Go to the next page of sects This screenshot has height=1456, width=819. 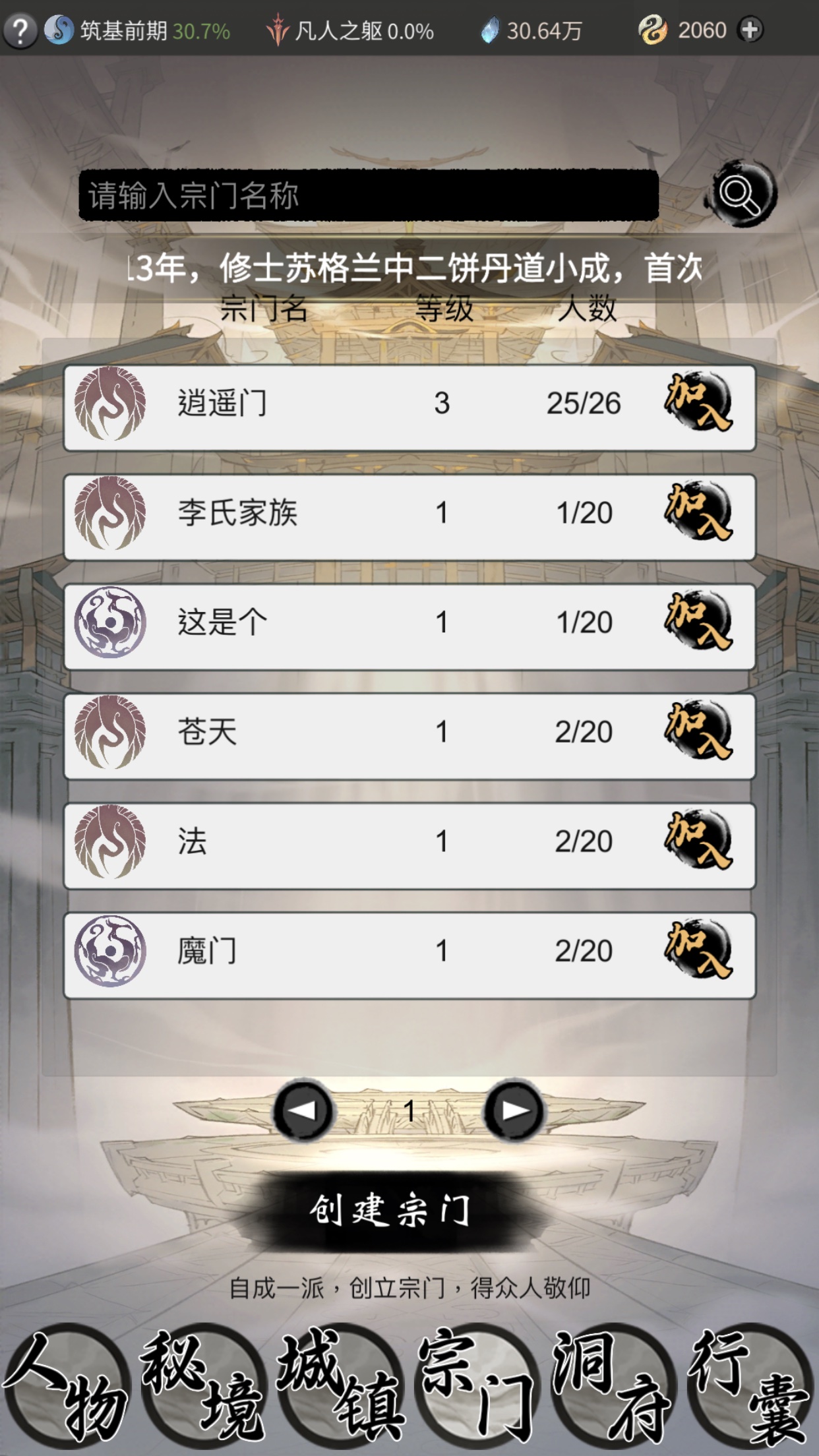tap(514, 1111)
